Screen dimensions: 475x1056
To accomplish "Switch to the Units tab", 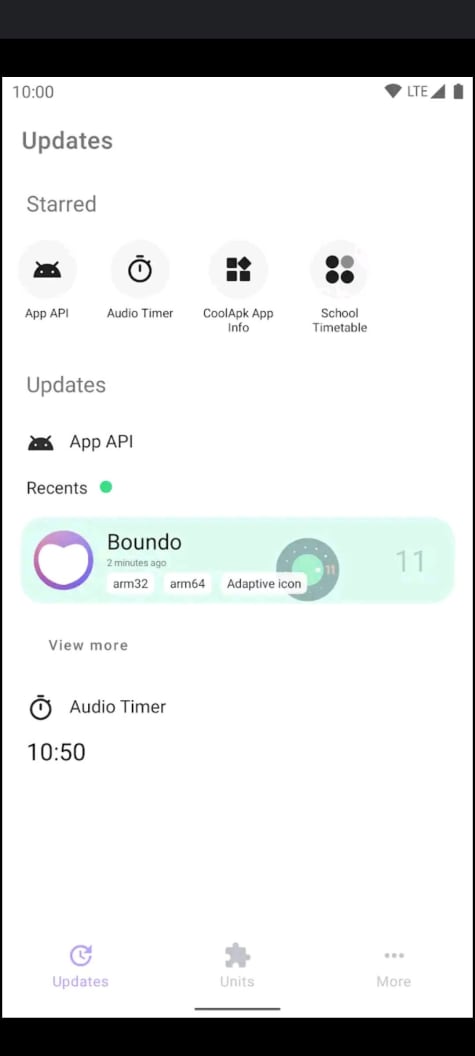I will (x=237, y=966).
